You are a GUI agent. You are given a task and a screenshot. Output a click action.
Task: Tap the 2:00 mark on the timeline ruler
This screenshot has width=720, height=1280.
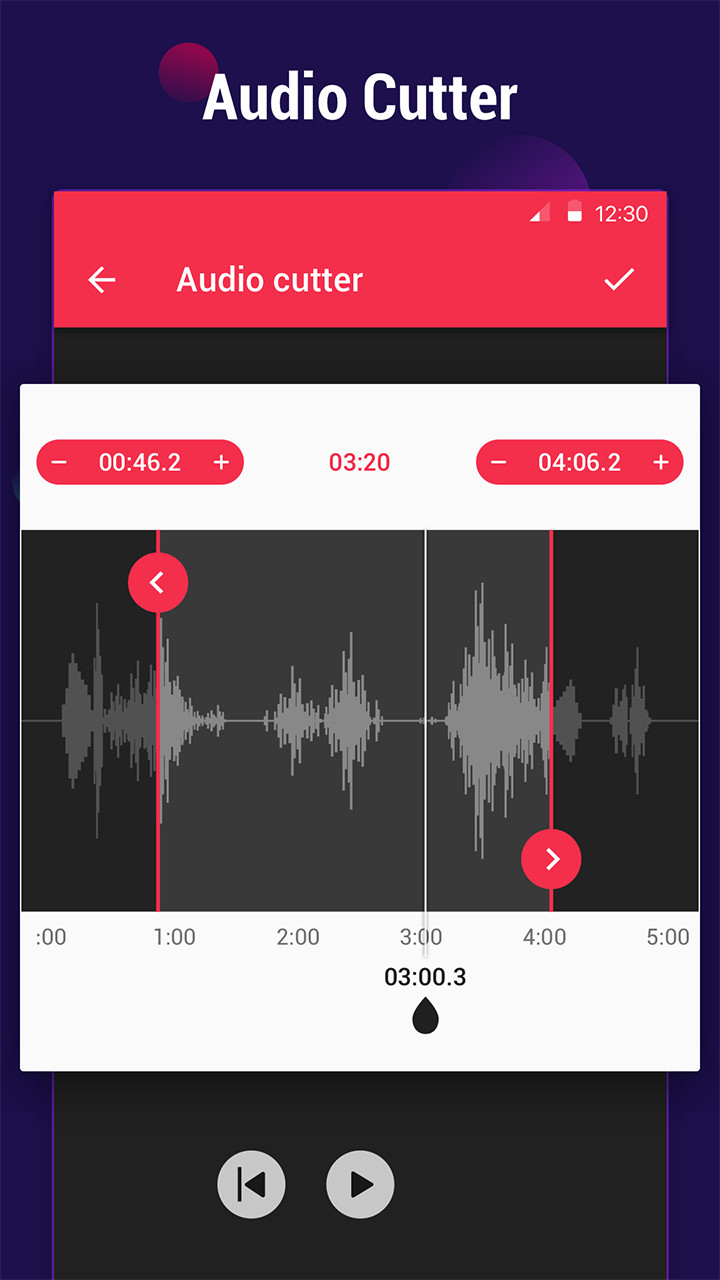(297, 937)
